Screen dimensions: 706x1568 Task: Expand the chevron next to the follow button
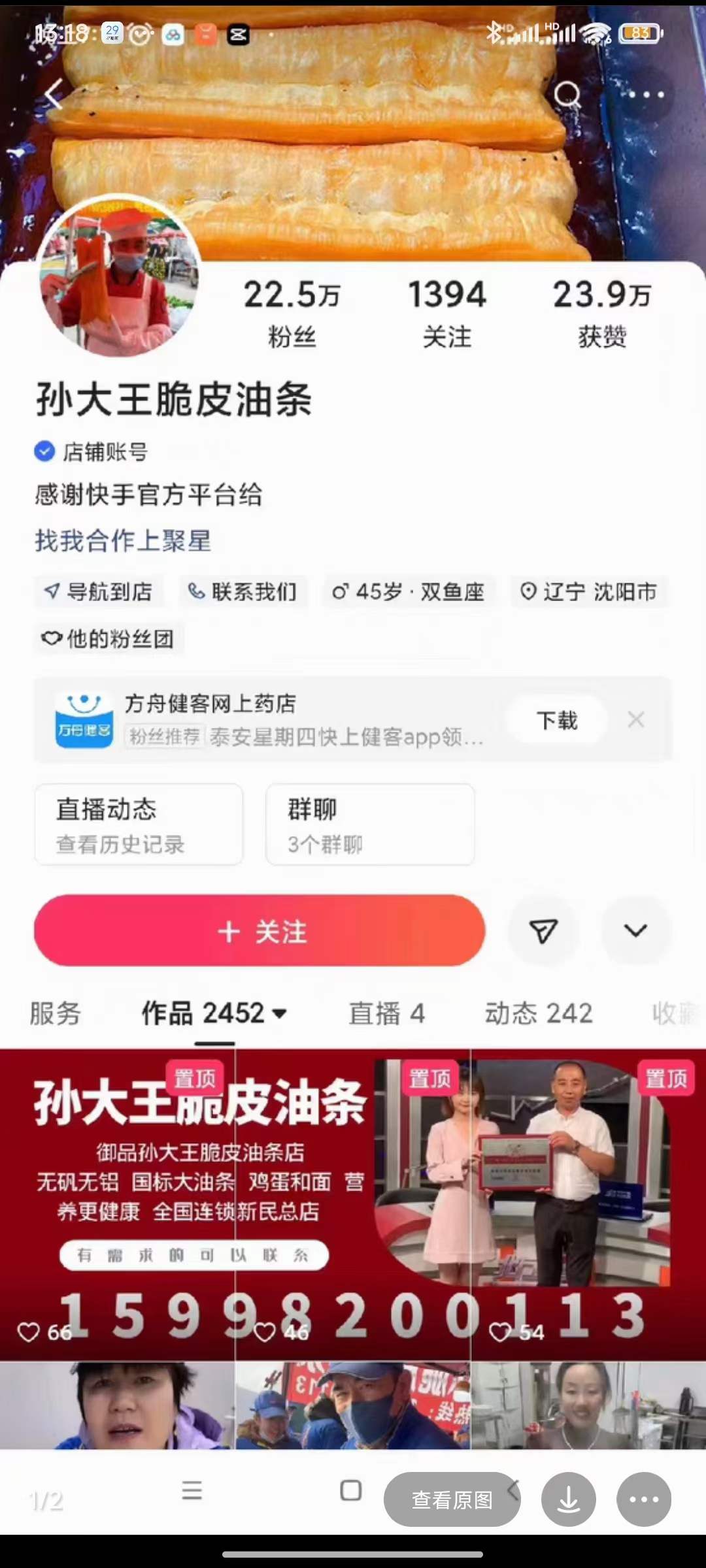click(x=635, y=932)
